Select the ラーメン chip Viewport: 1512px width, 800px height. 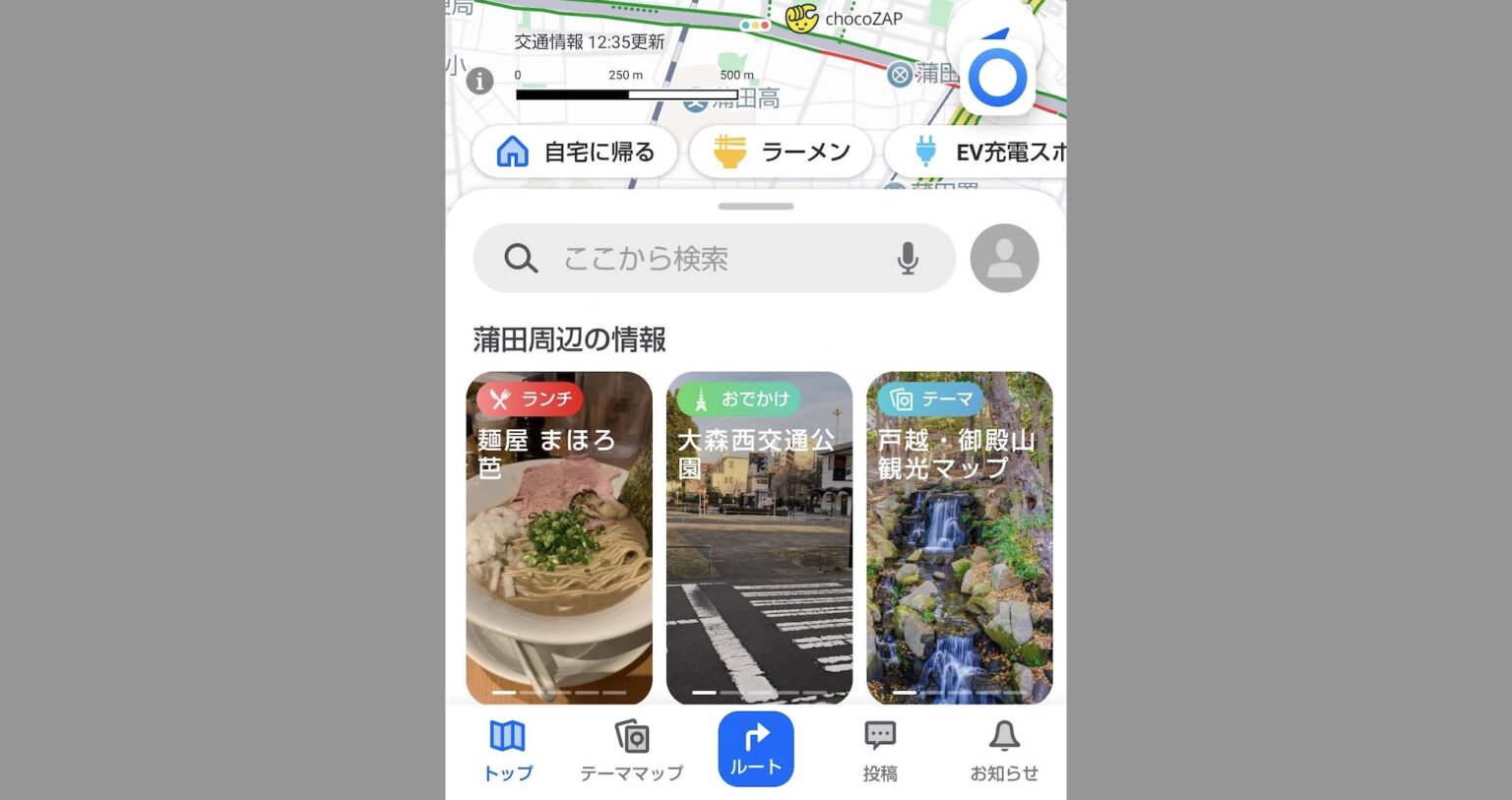[x=781, y=153]
